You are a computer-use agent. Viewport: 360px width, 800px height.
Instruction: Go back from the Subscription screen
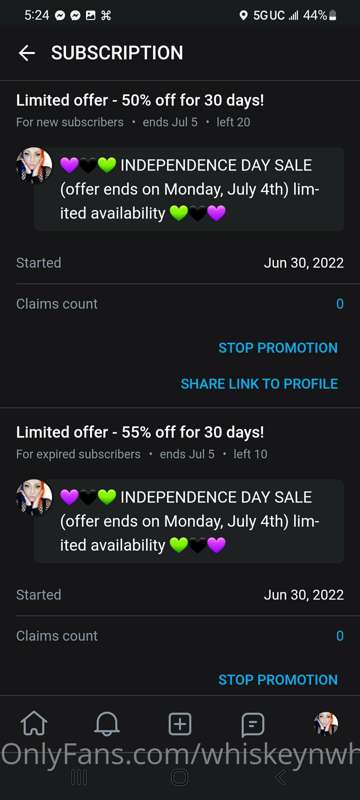point(27,53)
